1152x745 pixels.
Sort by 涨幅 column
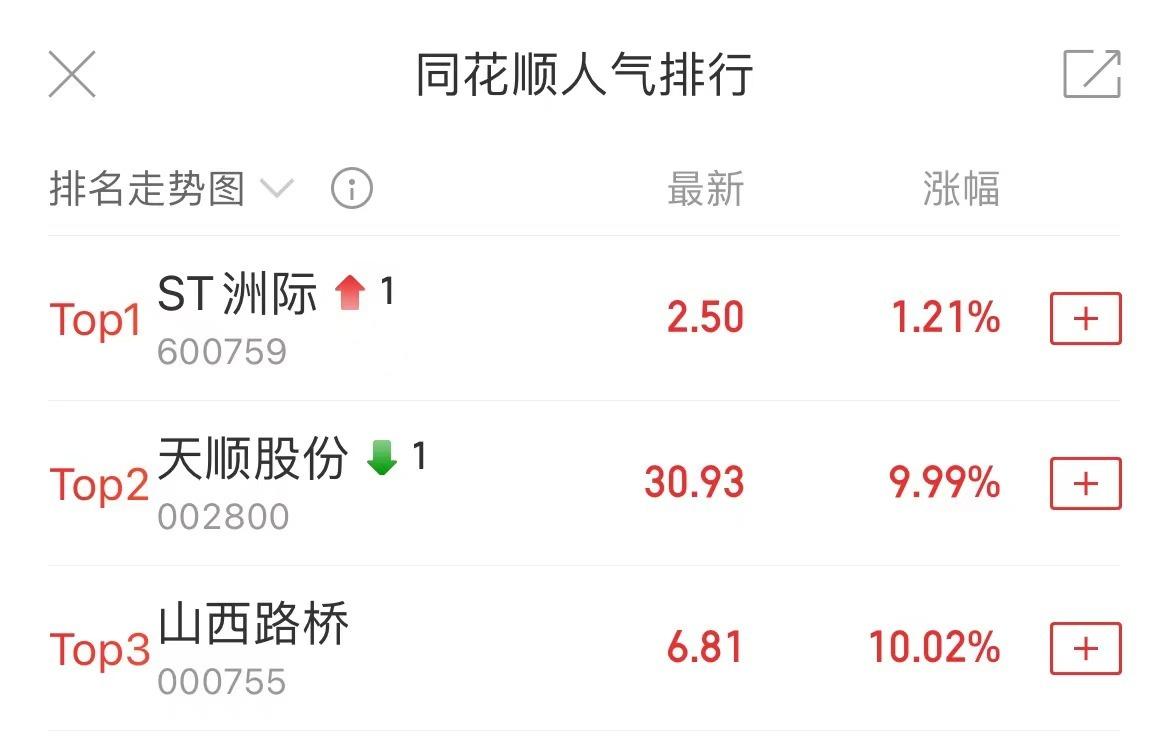pyautogui.click(x=960, y=188)
